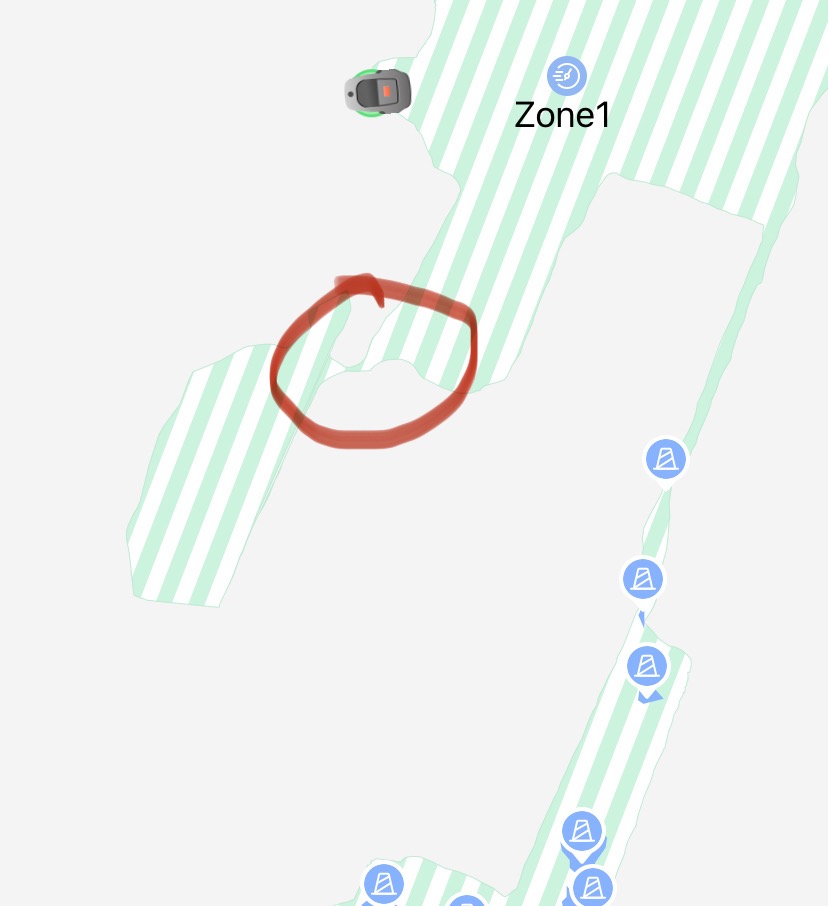This screenshot has height=906, width=828.
Task: Select the robot mower icon on the map
Action: click(x=379, y=93)
